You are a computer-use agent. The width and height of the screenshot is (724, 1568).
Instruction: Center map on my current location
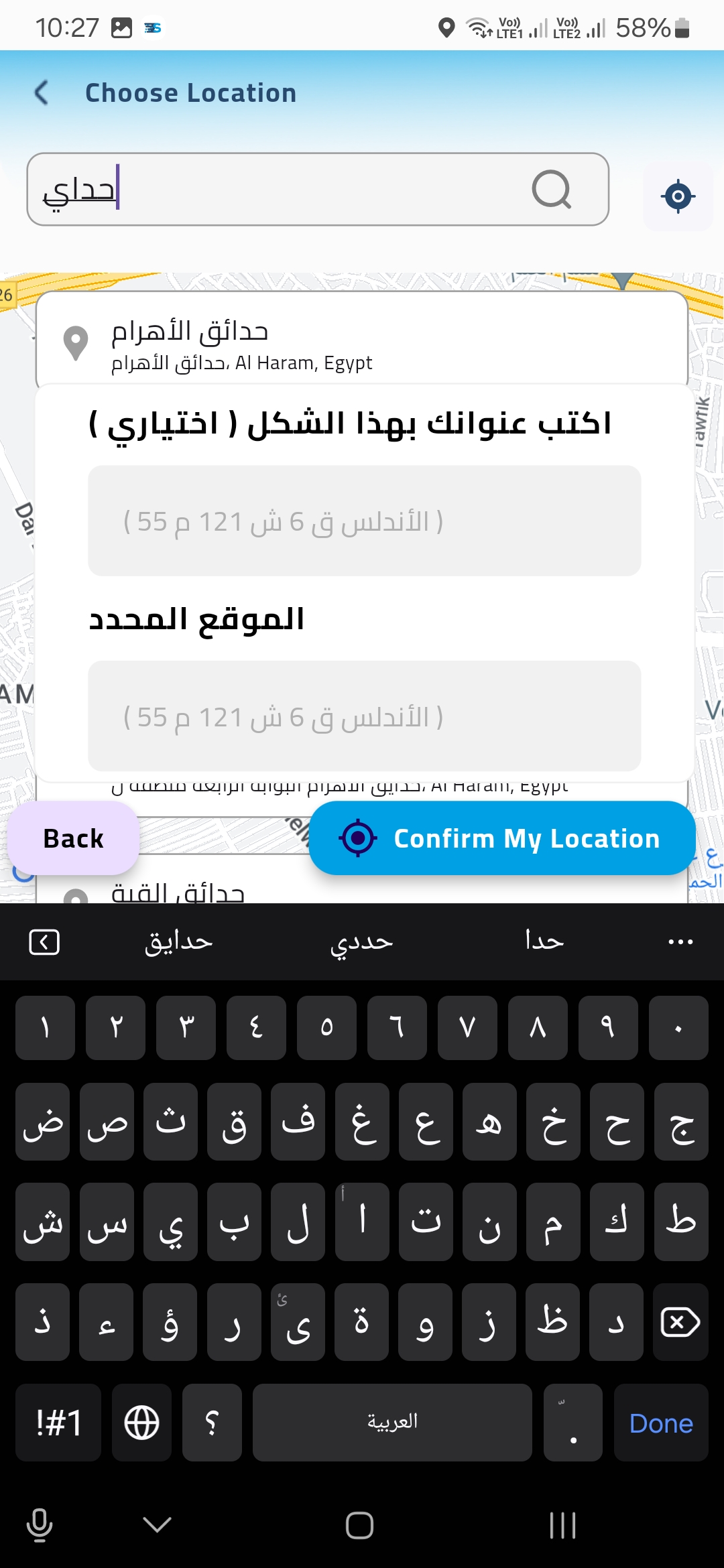tap(678, 196)
